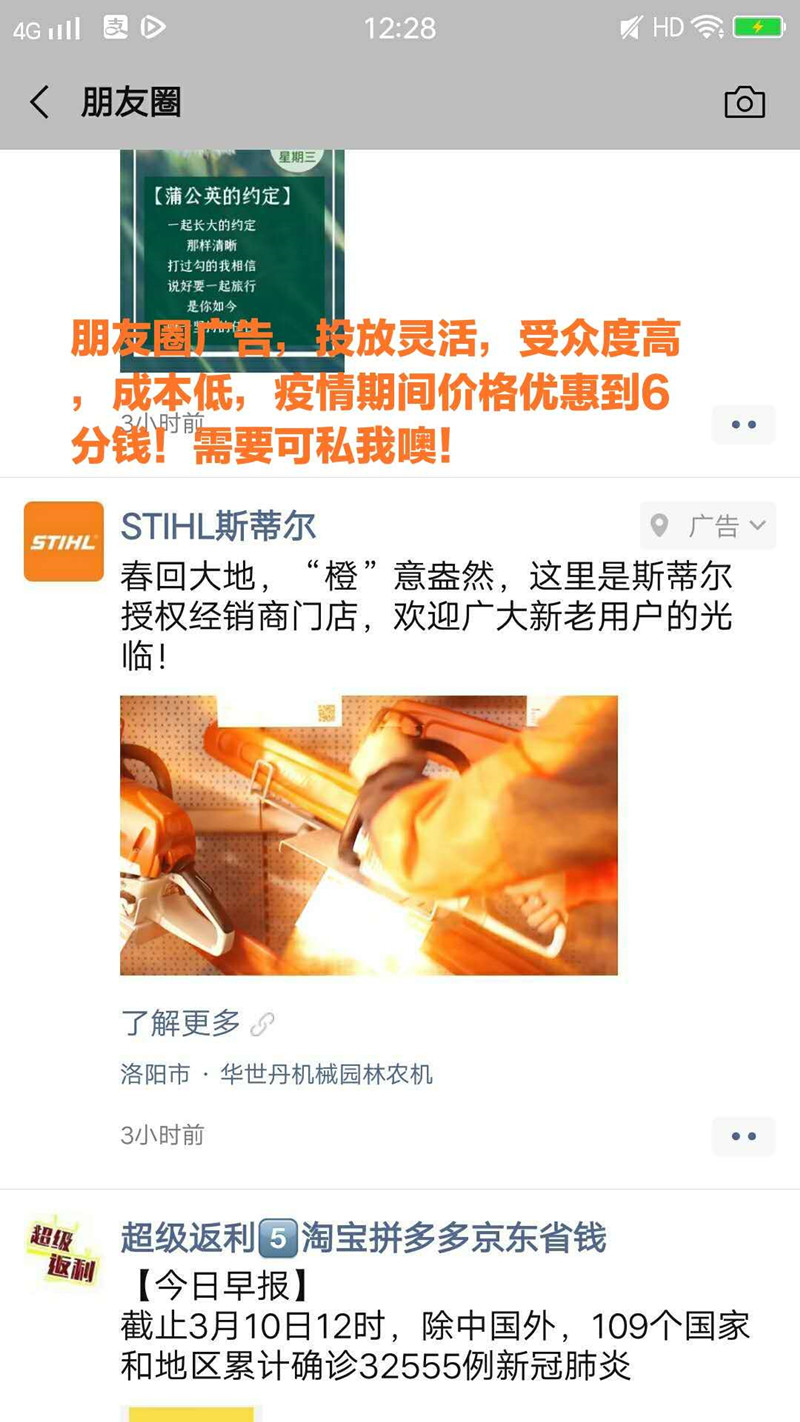This screenshot has width=800, height=1422.
Task: Tap 超级返利5淘宝拼多多京东省钱 account name
Action: tap(363, 1238)
